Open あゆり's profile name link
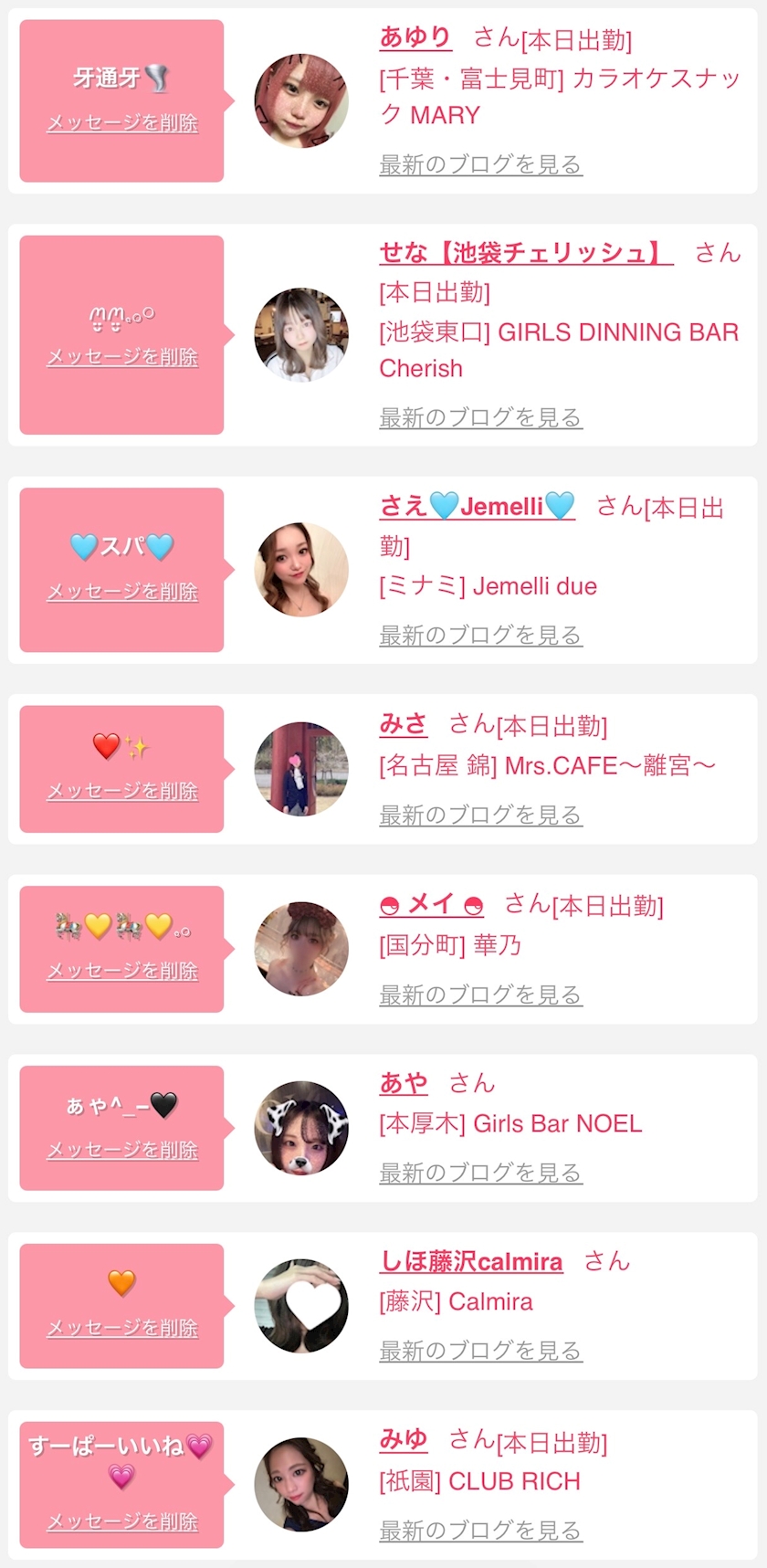Viewport: 767px width, 1568px height. 415,37
